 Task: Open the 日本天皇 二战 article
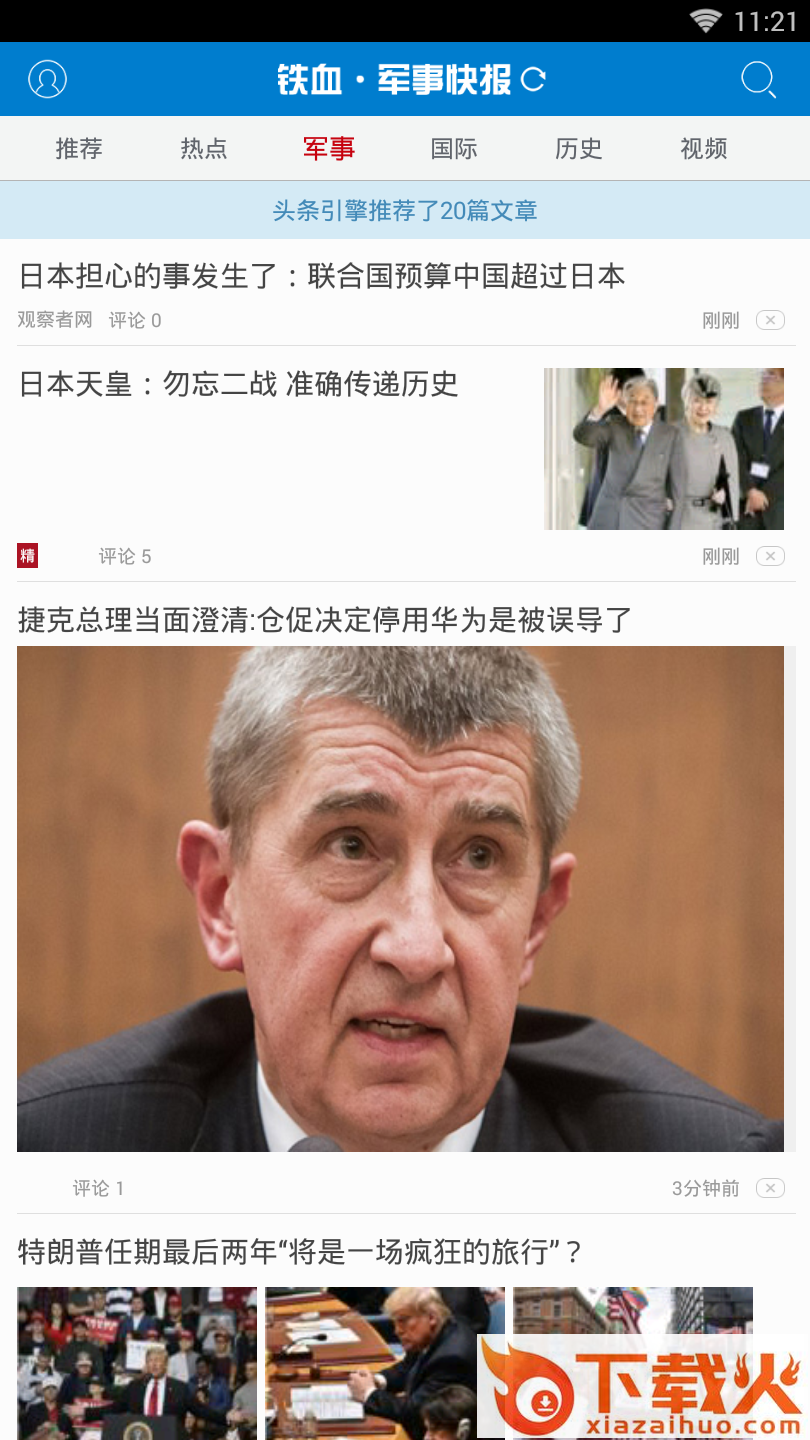click(x=239, y=384)
